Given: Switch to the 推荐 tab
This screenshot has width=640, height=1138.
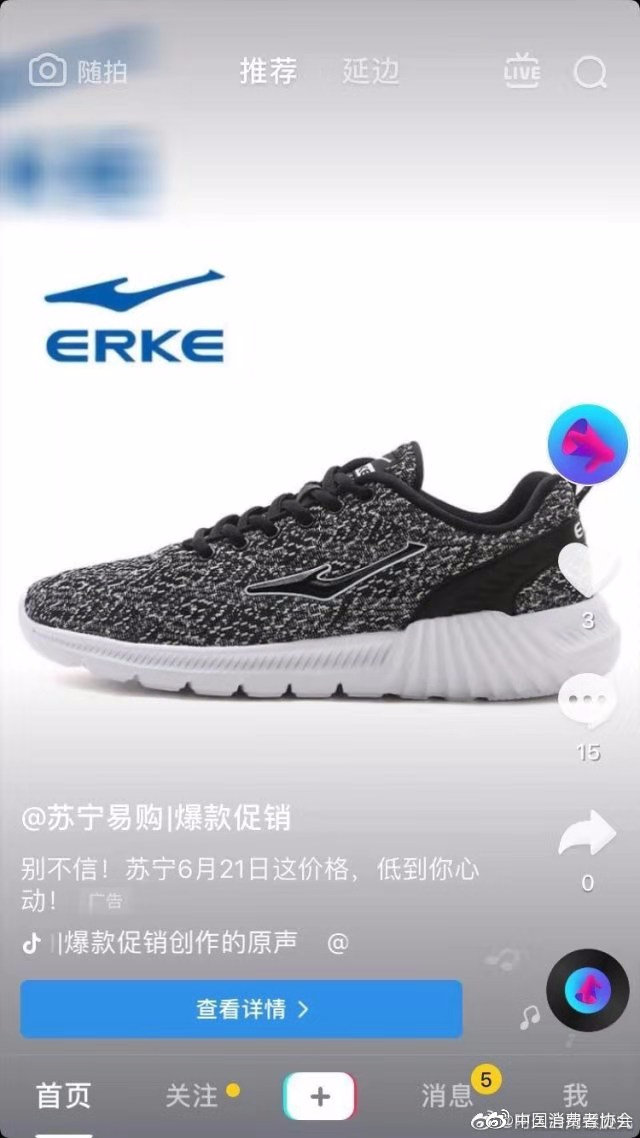Looking at the screenshot, I should point(268,71).
